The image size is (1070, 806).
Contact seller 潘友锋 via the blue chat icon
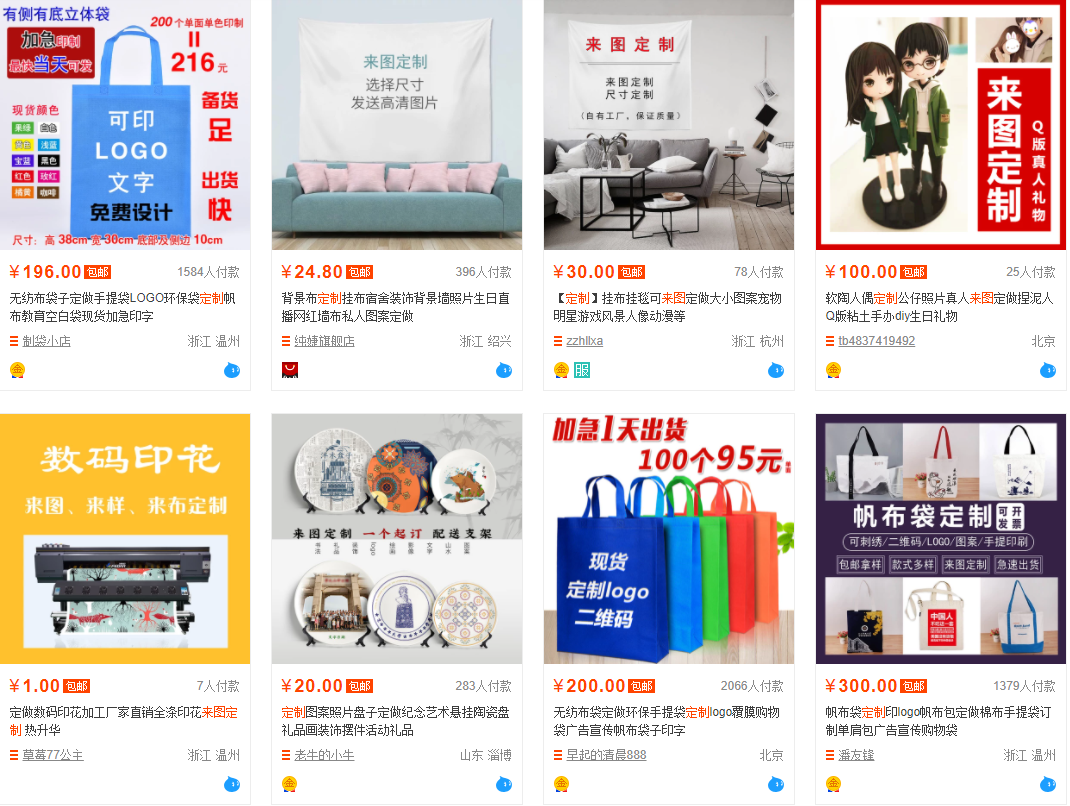tap(1048, 784)
